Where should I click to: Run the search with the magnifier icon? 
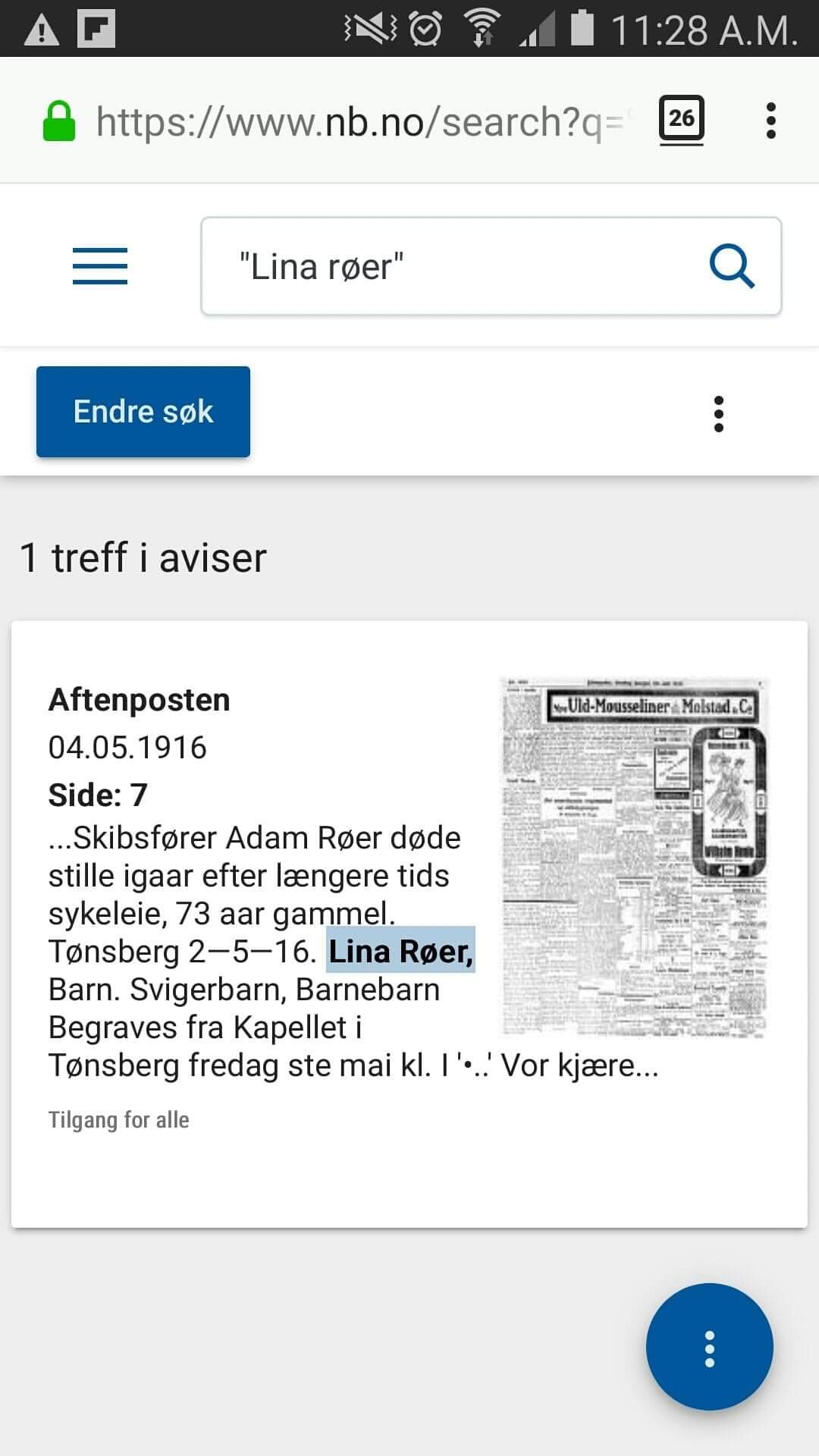click(732, 266)
